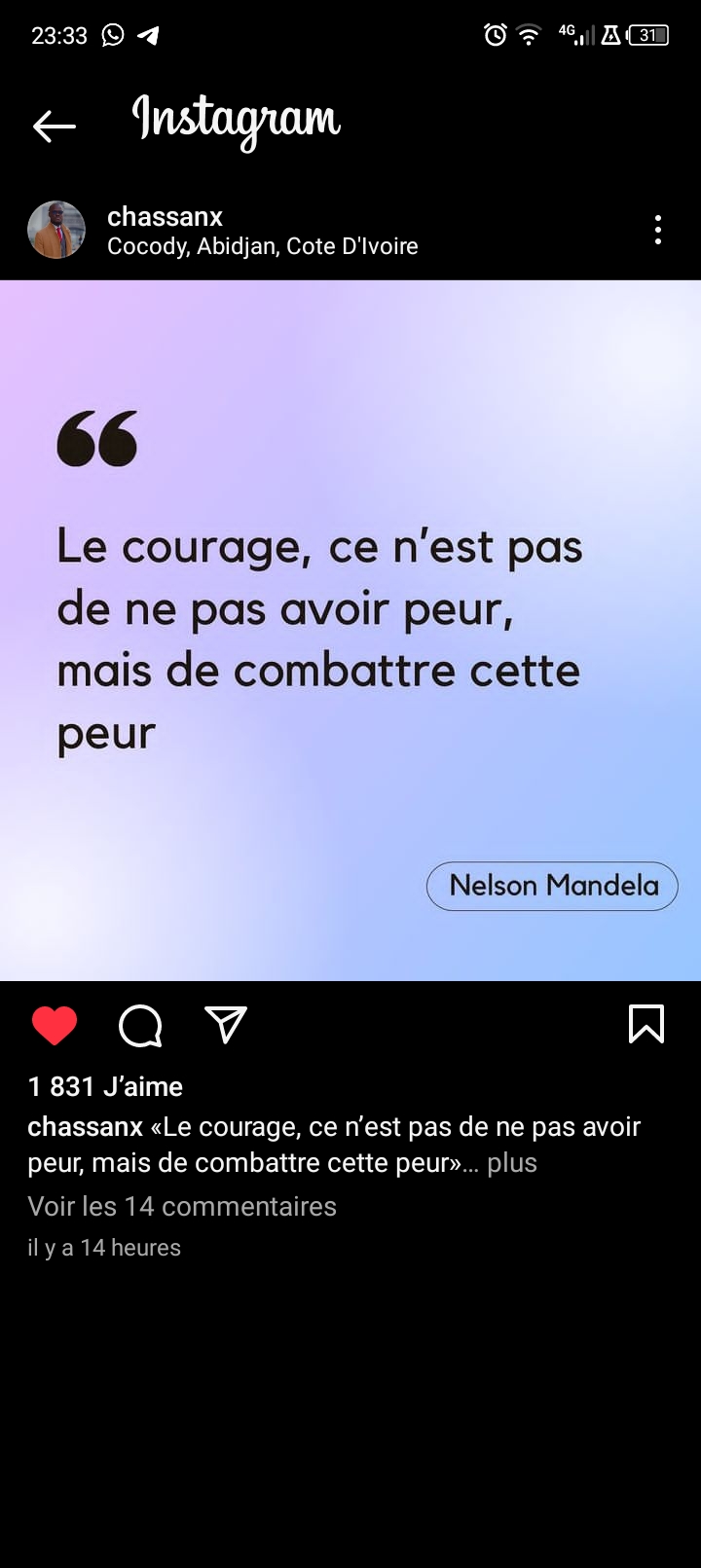Viewport: 701px width, 1568px height.
Task: Expand the caption with "plus"
Action: point(512,1163)
